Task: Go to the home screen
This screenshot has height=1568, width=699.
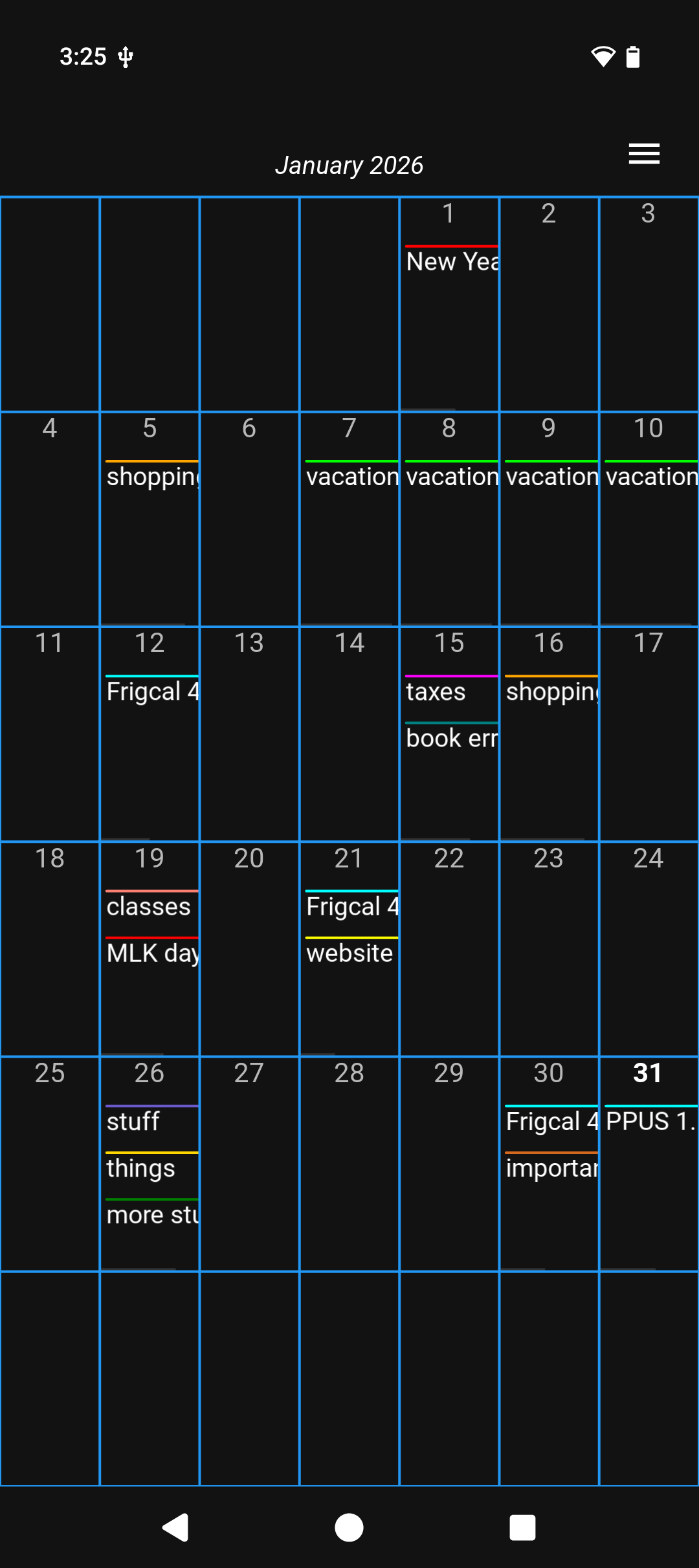Action: [349, 1528]
